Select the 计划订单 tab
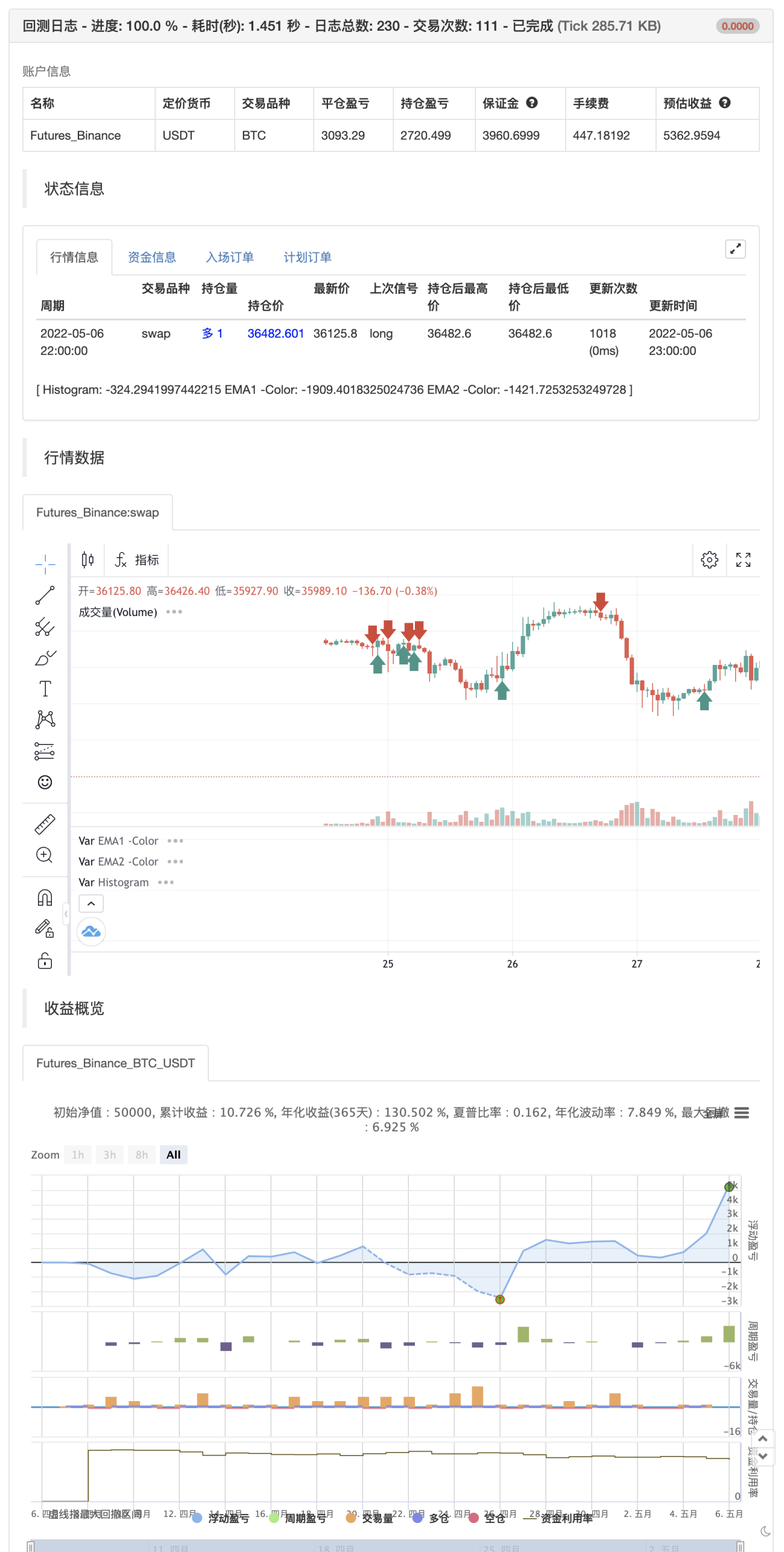Image resolution: width=784 pixels, height=1552 pixels. (307, 257)
